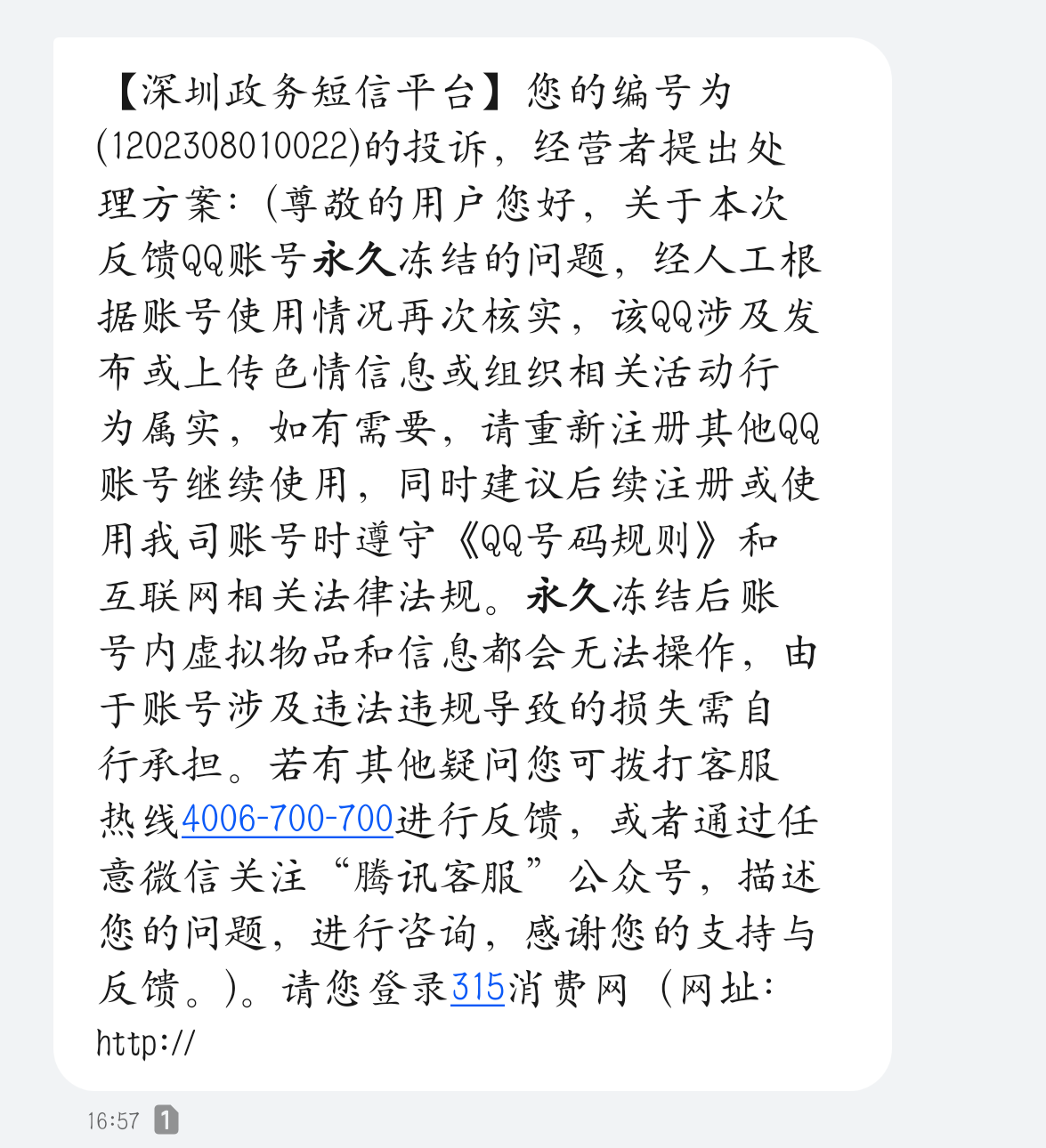The image size is (1046, 1148).
Task: Call the 4006-700-700 customer service hotline link
Action: click(287, 819)
